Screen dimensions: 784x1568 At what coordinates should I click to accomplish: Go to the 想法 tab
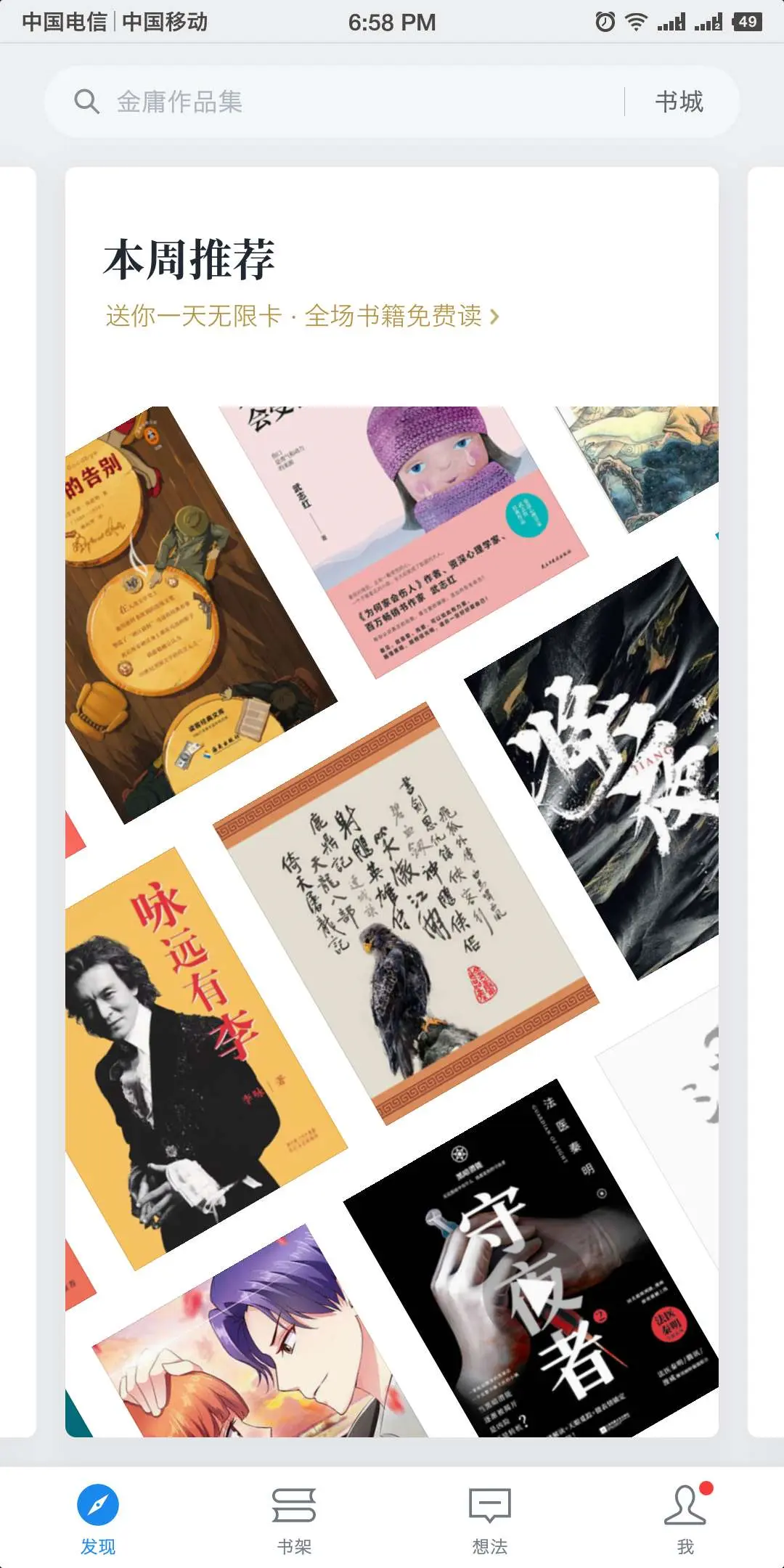tap(490, 1517)
